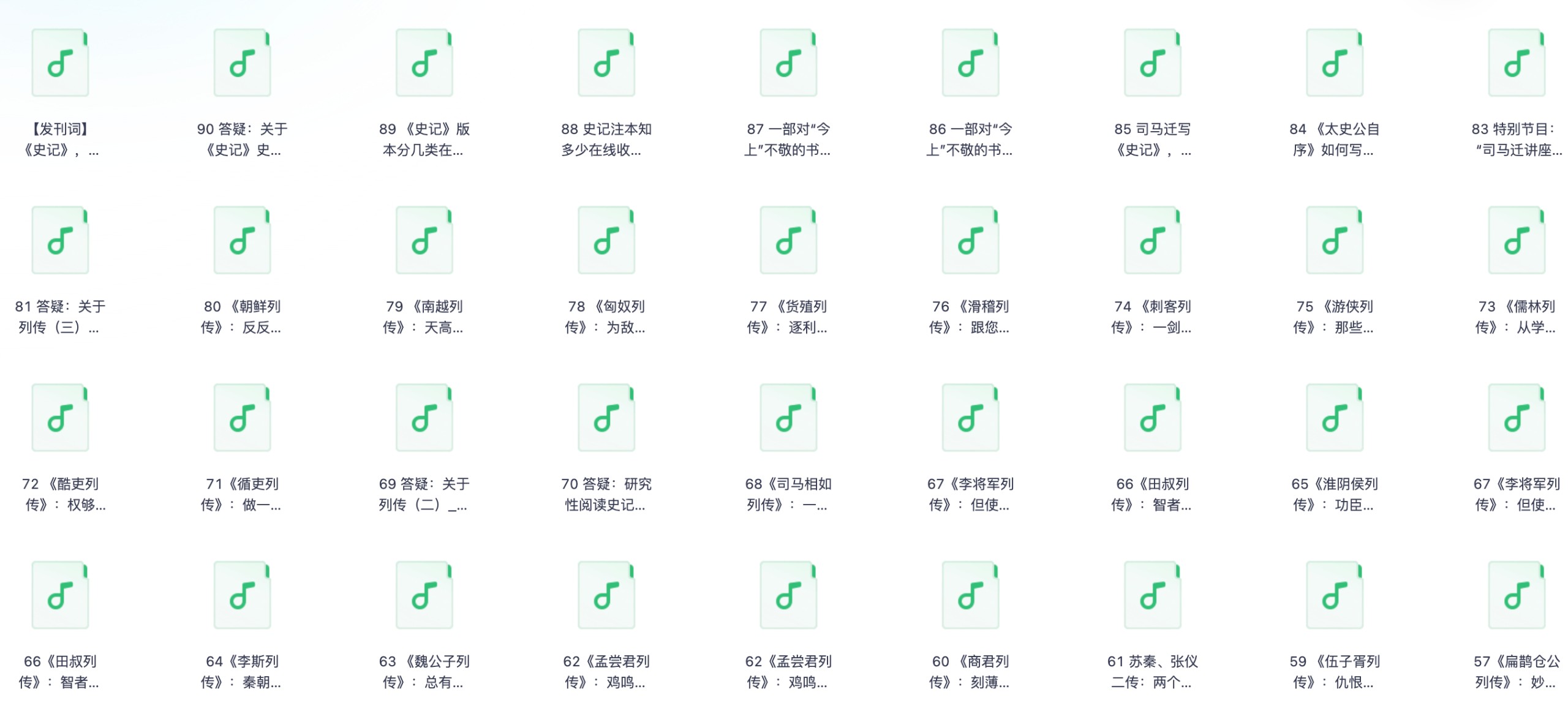
Task: Open audio 78《匈奴列传》
Action: 606,241
